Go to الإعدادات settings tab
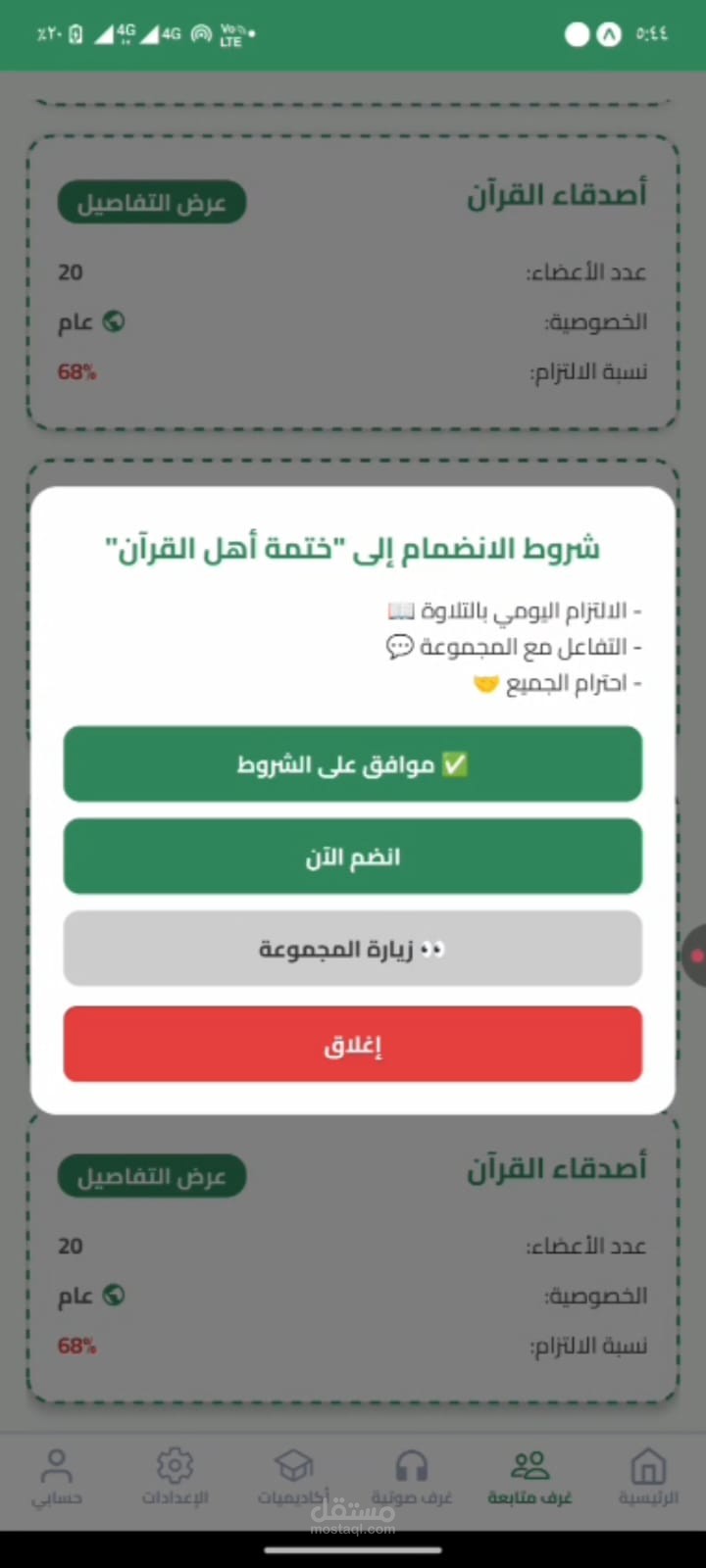 pos(176,1478)
